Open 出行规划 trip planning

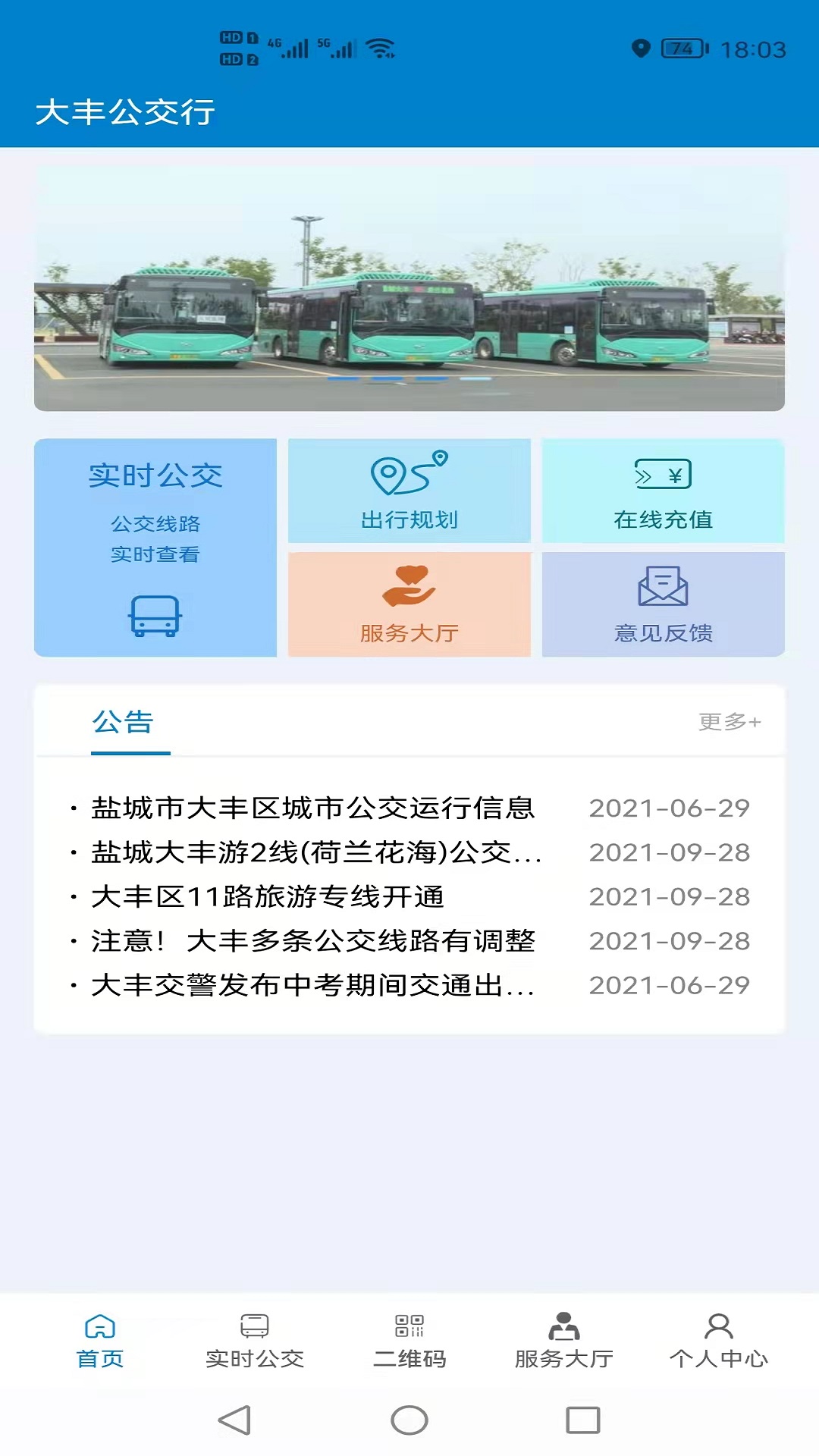409,491
